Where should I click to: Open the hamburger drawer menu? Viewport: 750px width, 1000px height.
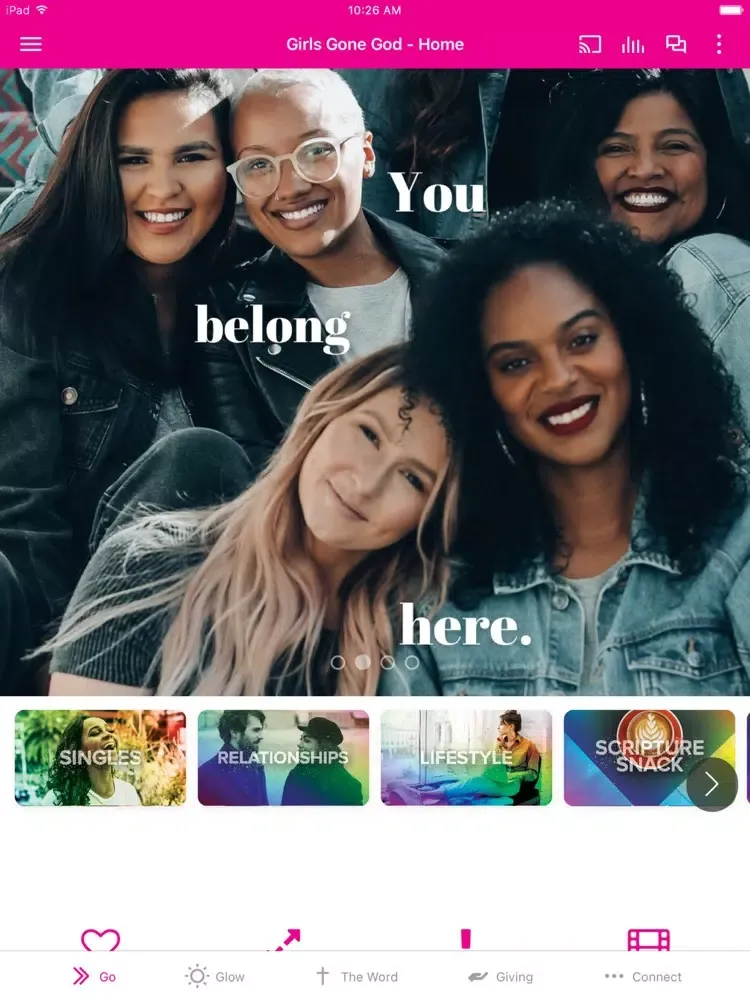point(31,44)
